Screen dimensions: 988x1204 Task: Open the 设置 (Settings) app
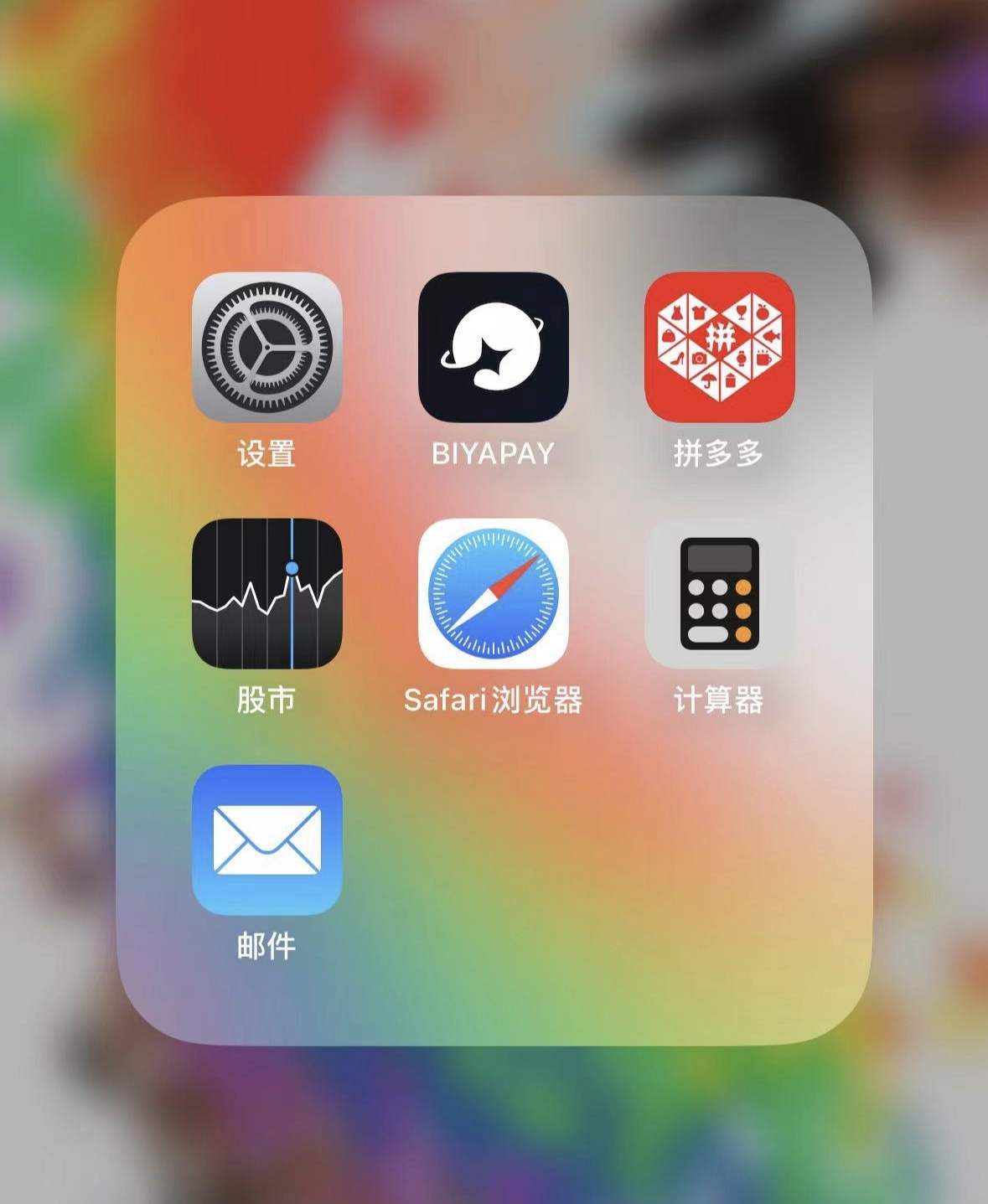click(266, 347)
